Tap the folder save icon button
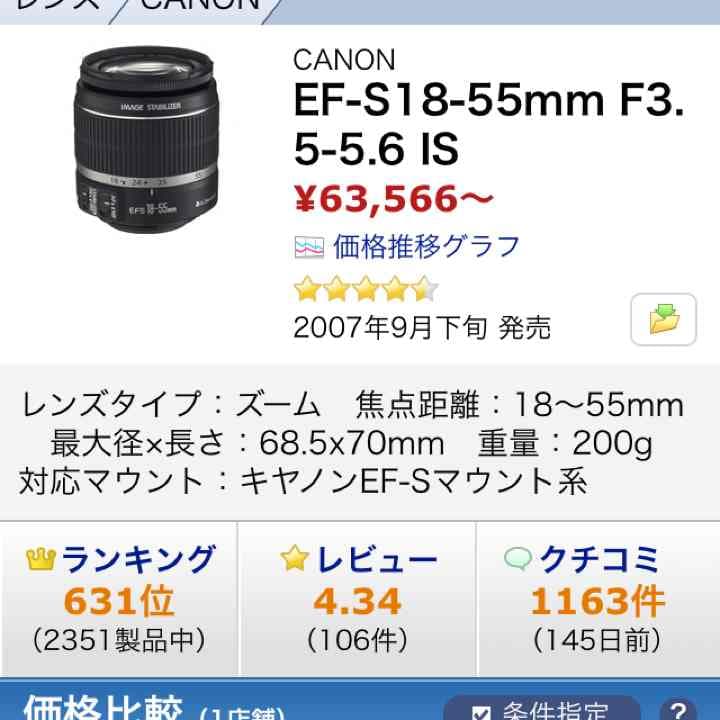Viewport: 720px width, 720px height. coord(663,320)
